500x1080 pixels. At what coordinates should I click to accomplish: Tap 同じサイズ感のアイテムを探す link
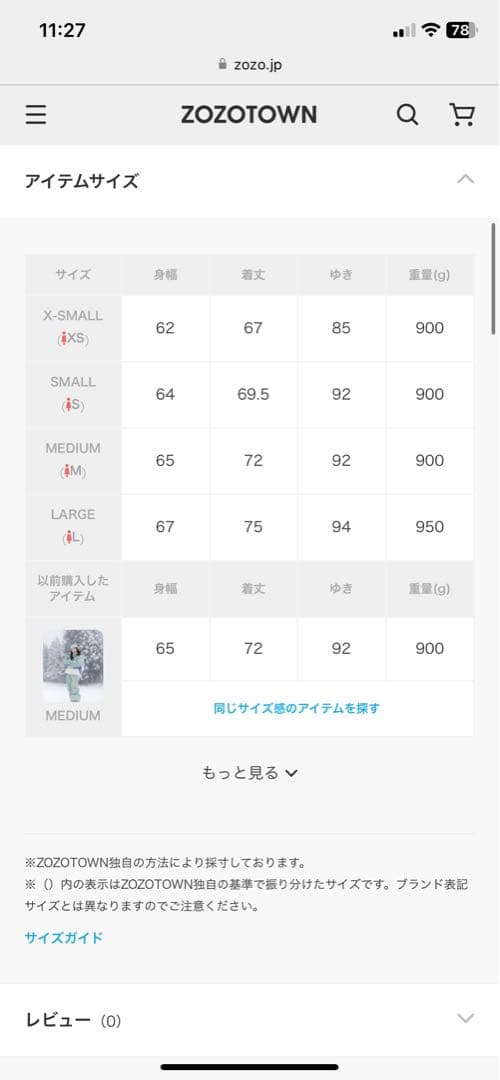(297, 708)
